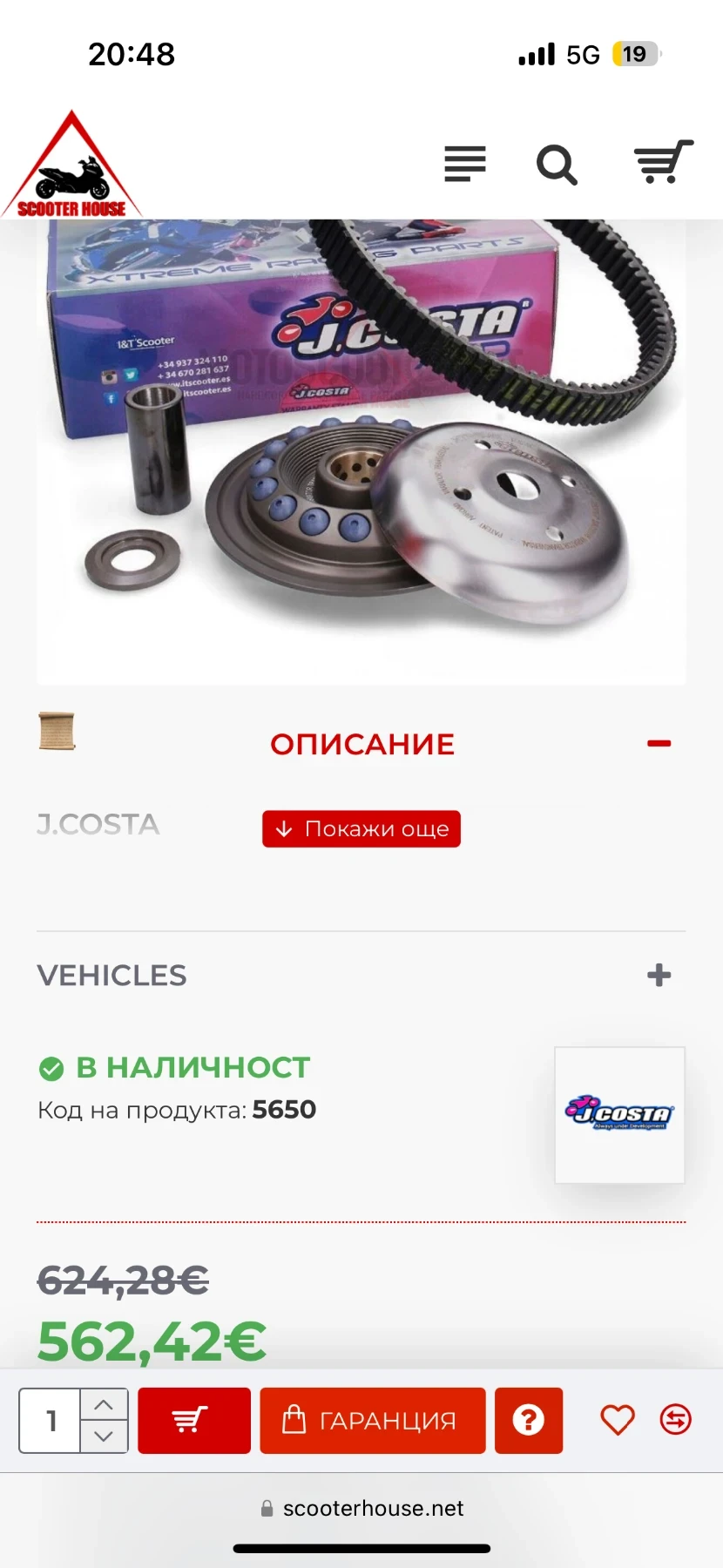Screen dimensions: 723x1568
Task: Add the product to wishlist heart
Action: [x=618, y=1420]
